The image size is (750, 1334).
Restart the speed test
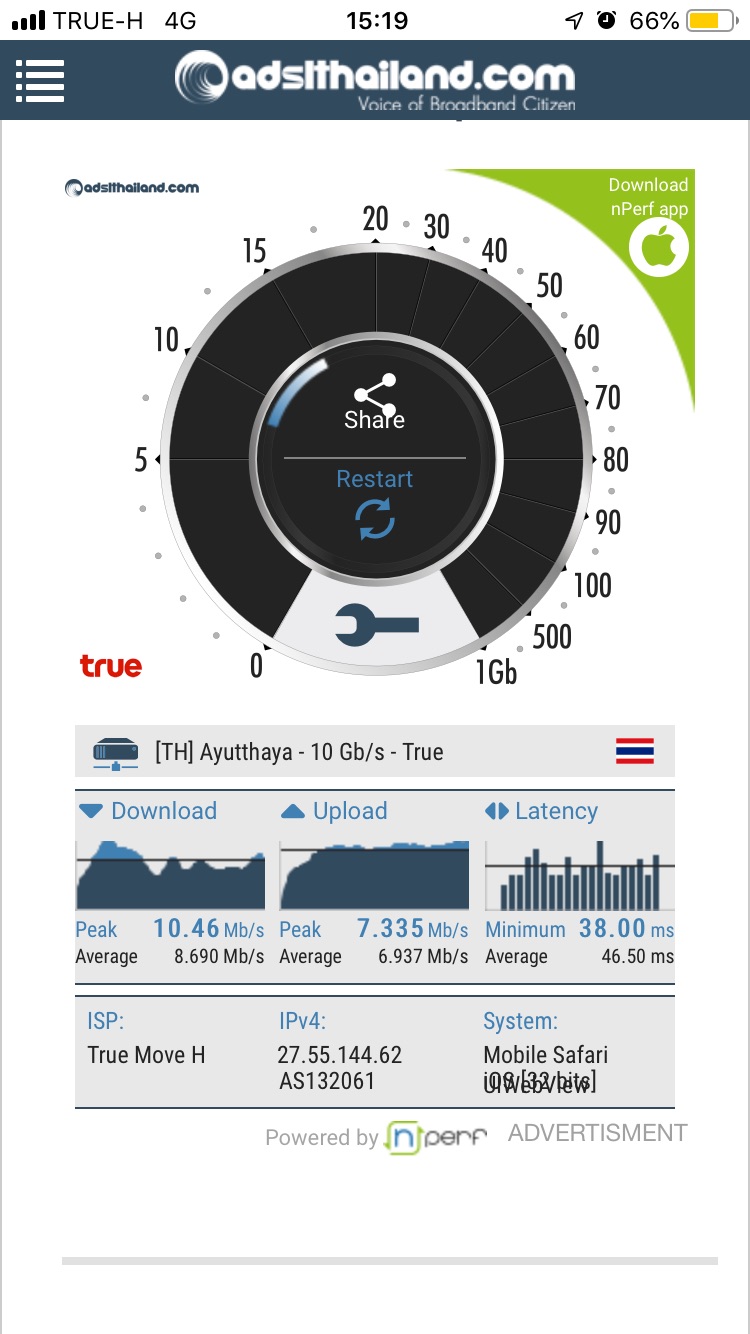pos(375,503)
